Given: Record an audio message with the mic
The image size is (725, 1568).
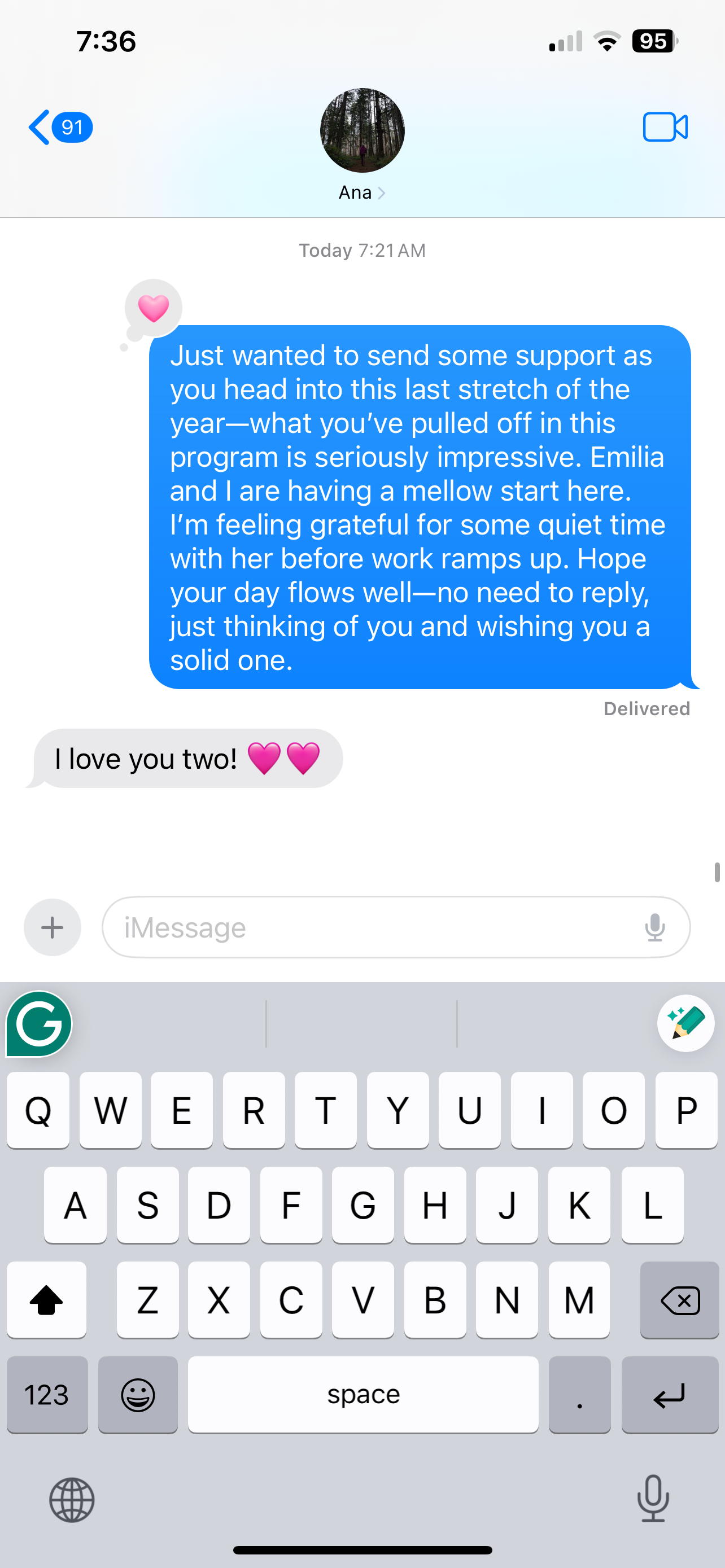Looking at the screenshot, I should 654,927.
